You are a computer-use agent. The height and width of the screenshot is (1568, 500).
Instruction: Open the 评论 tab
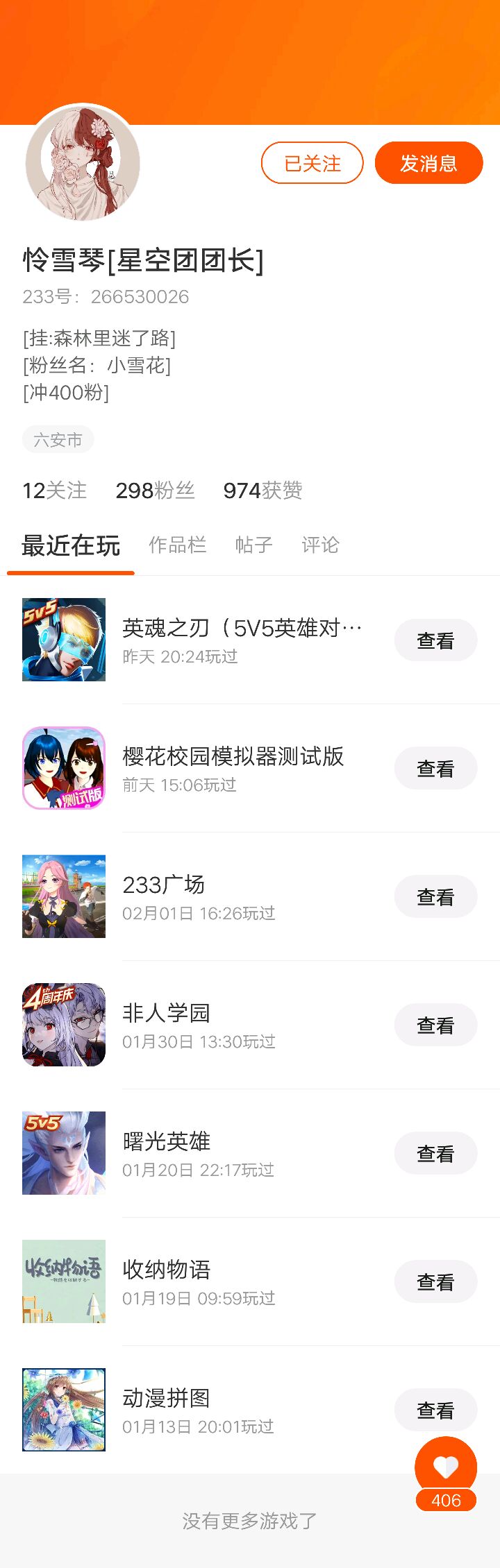(320, 545)
